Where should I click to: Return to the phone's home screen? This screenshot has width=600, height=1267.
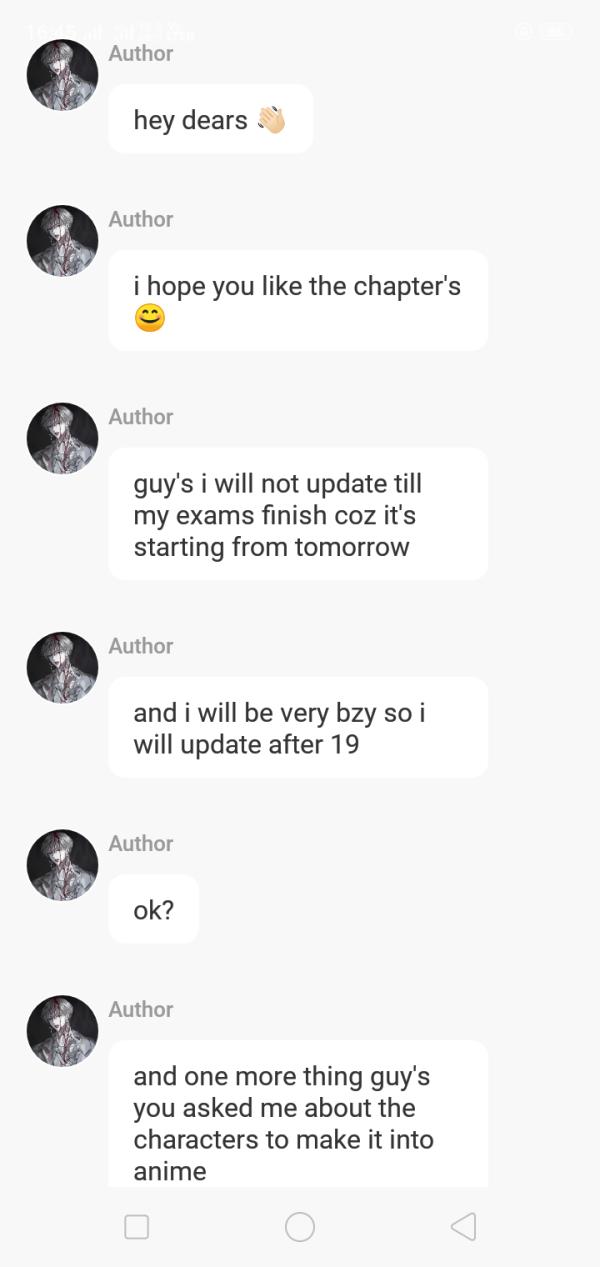tap(300, 1227)
